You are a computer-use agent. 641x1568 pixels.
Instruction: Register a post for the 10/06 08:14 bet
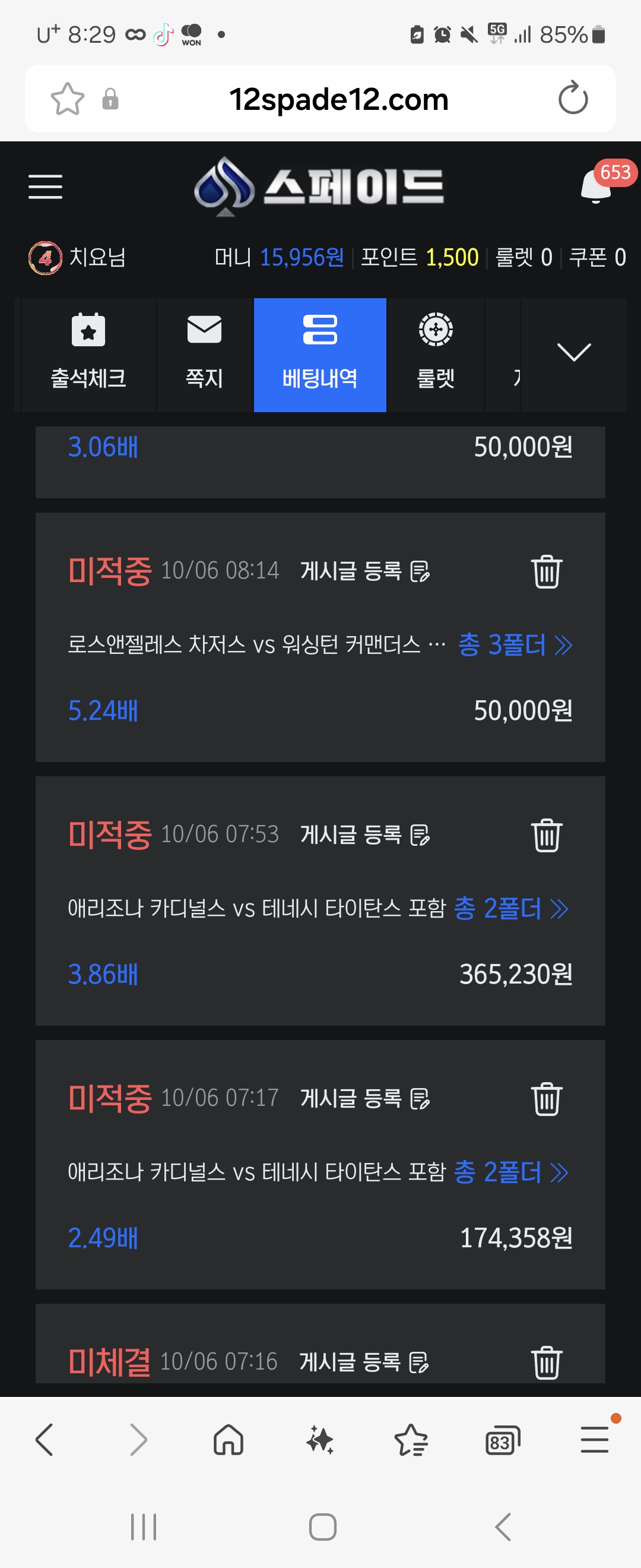coord(365,571)
